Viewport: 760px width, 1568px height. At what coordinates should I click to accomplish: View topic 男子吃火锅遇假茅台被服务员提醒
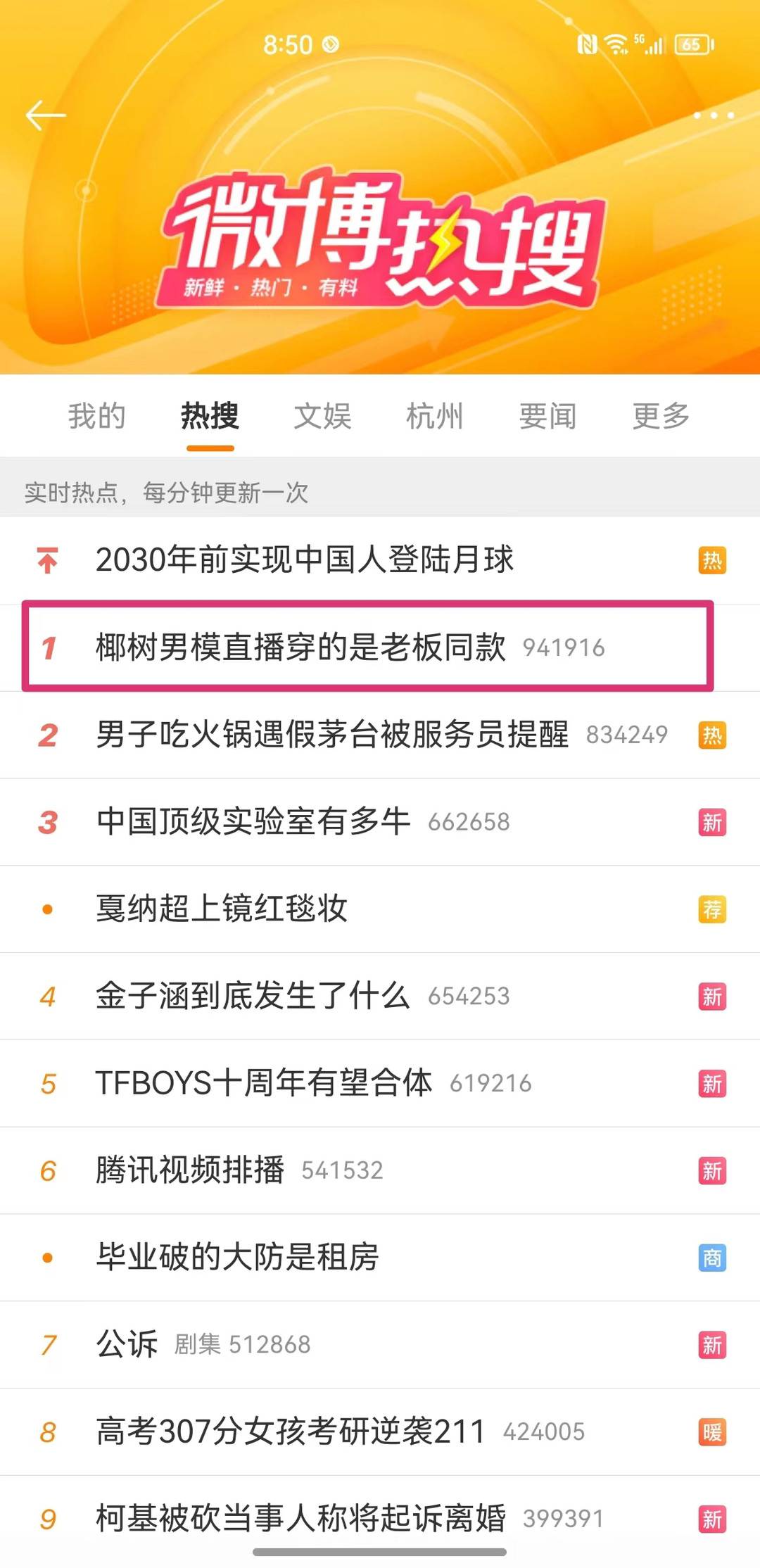(x=380, y=735)
